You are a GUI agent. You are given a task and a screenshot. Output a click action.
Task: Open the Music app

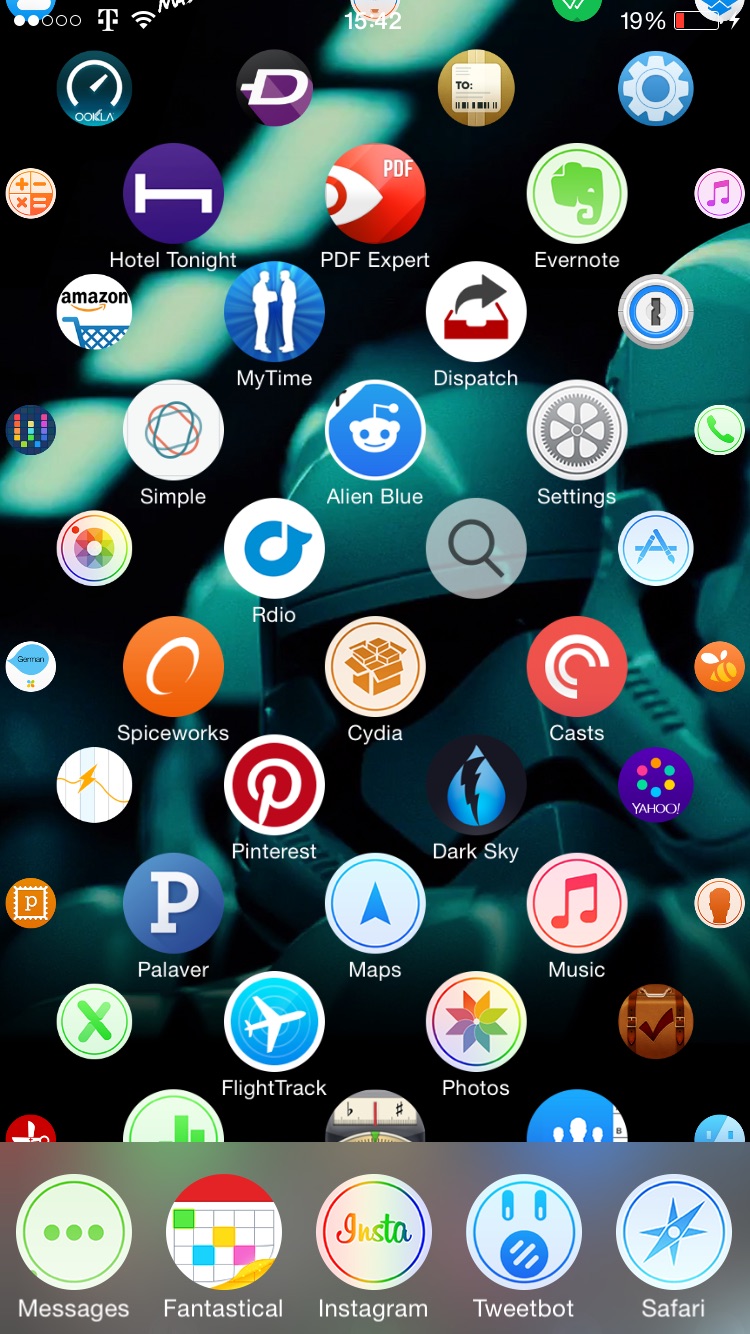pos(577,903)
